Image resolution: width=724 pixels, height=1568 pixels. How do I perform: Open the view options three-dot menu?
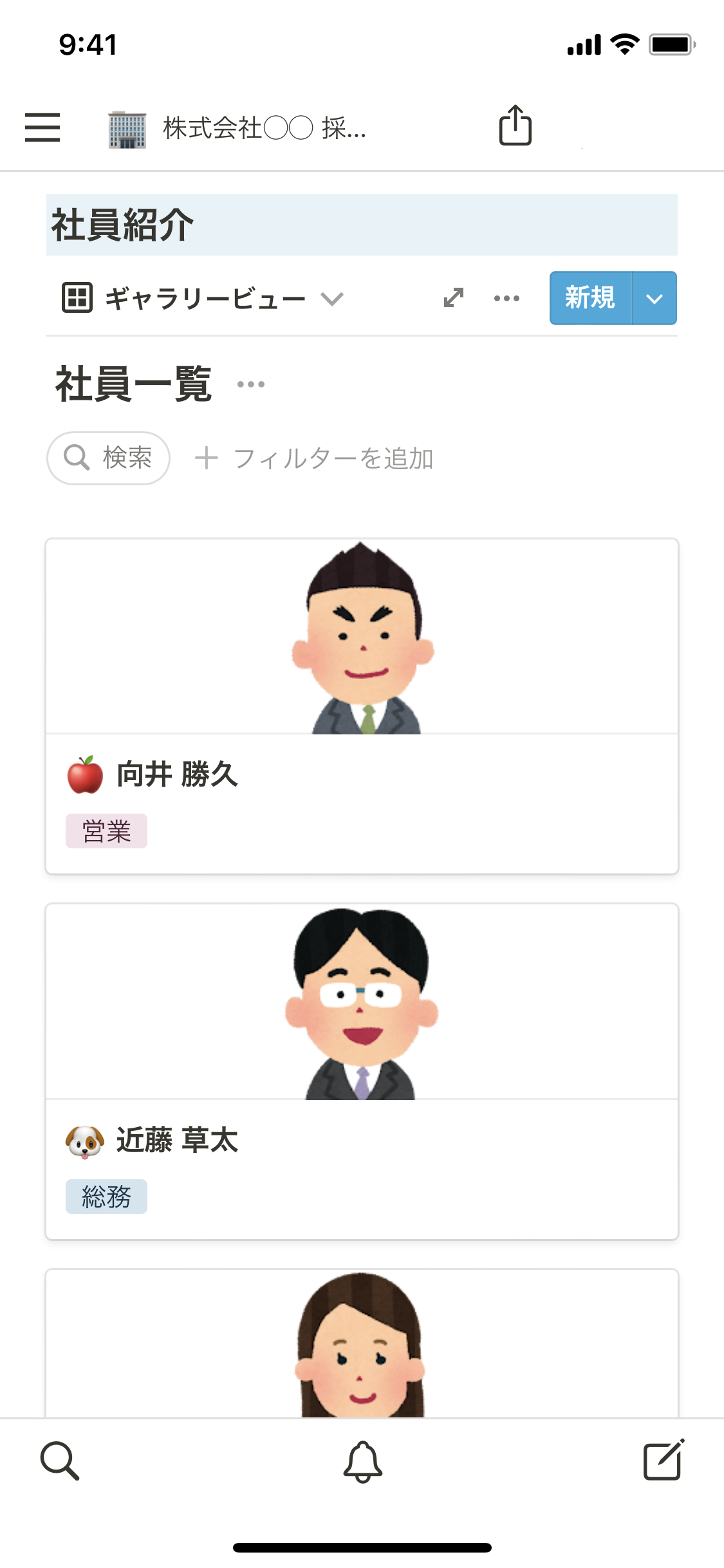click(506, 298)
